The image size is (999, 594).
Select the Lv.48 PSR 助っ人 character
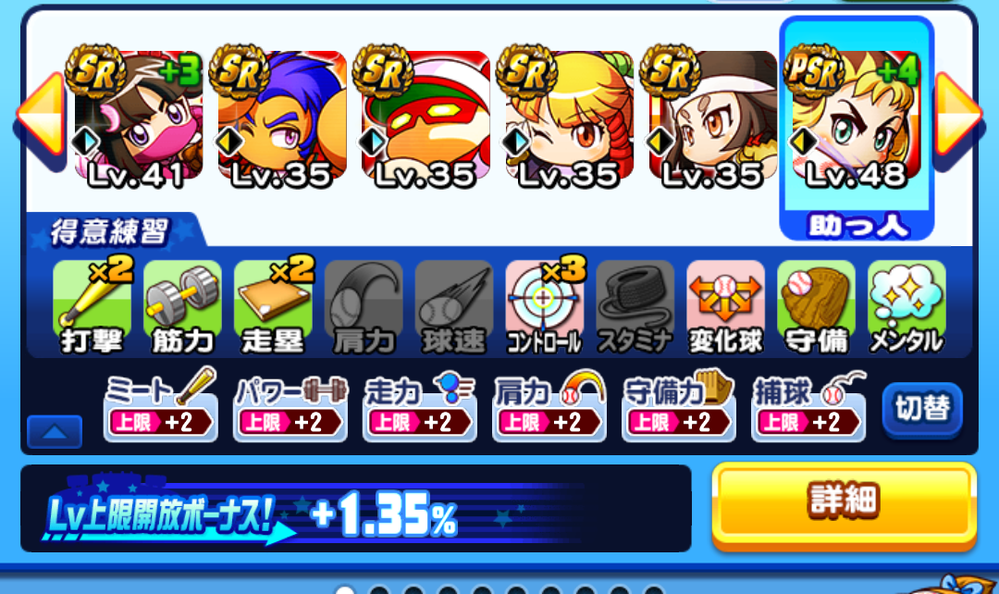856,125
